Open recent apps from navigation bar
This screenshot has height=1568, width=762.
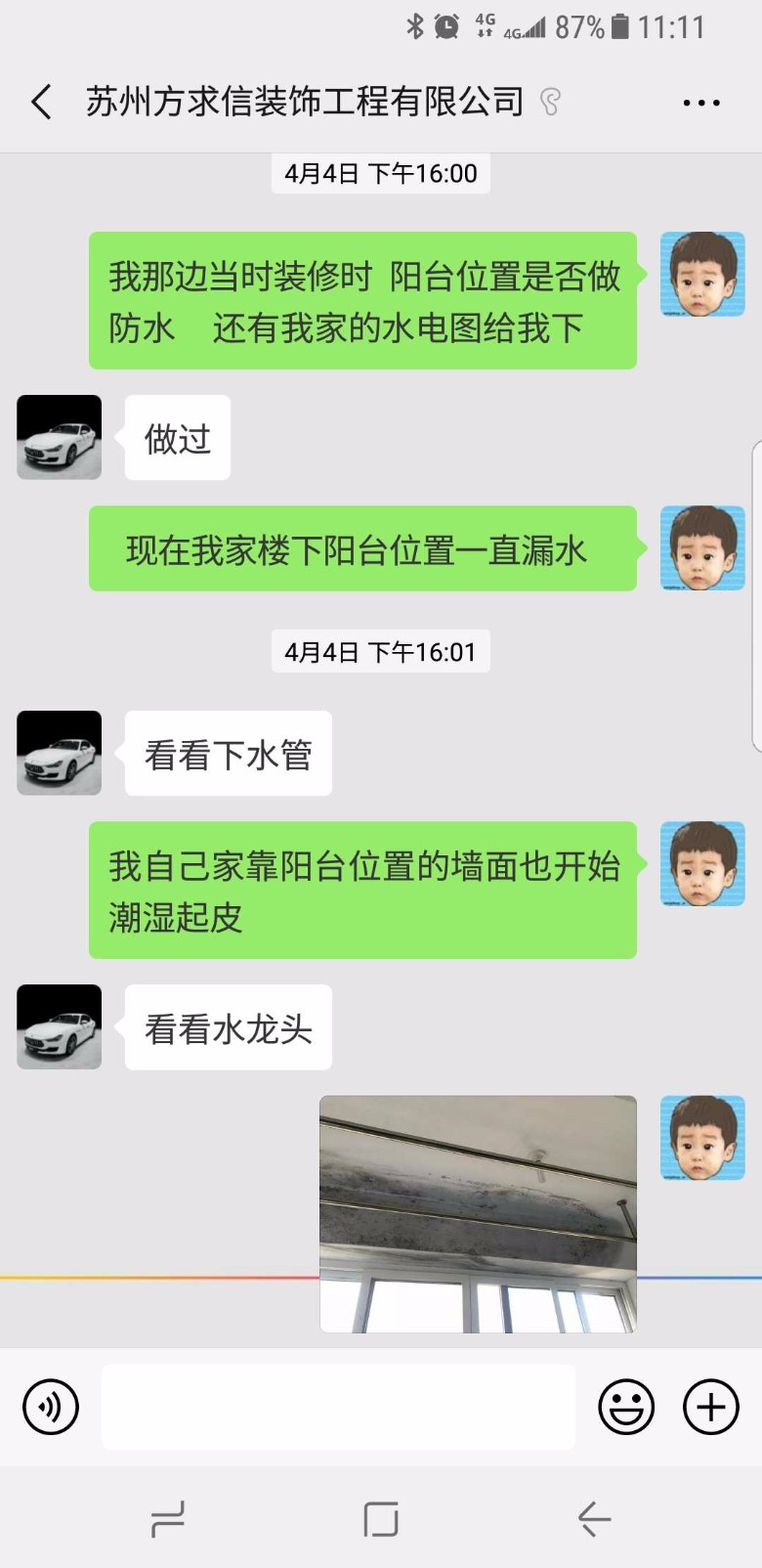pyautogui.click(x=167, y=1518)
